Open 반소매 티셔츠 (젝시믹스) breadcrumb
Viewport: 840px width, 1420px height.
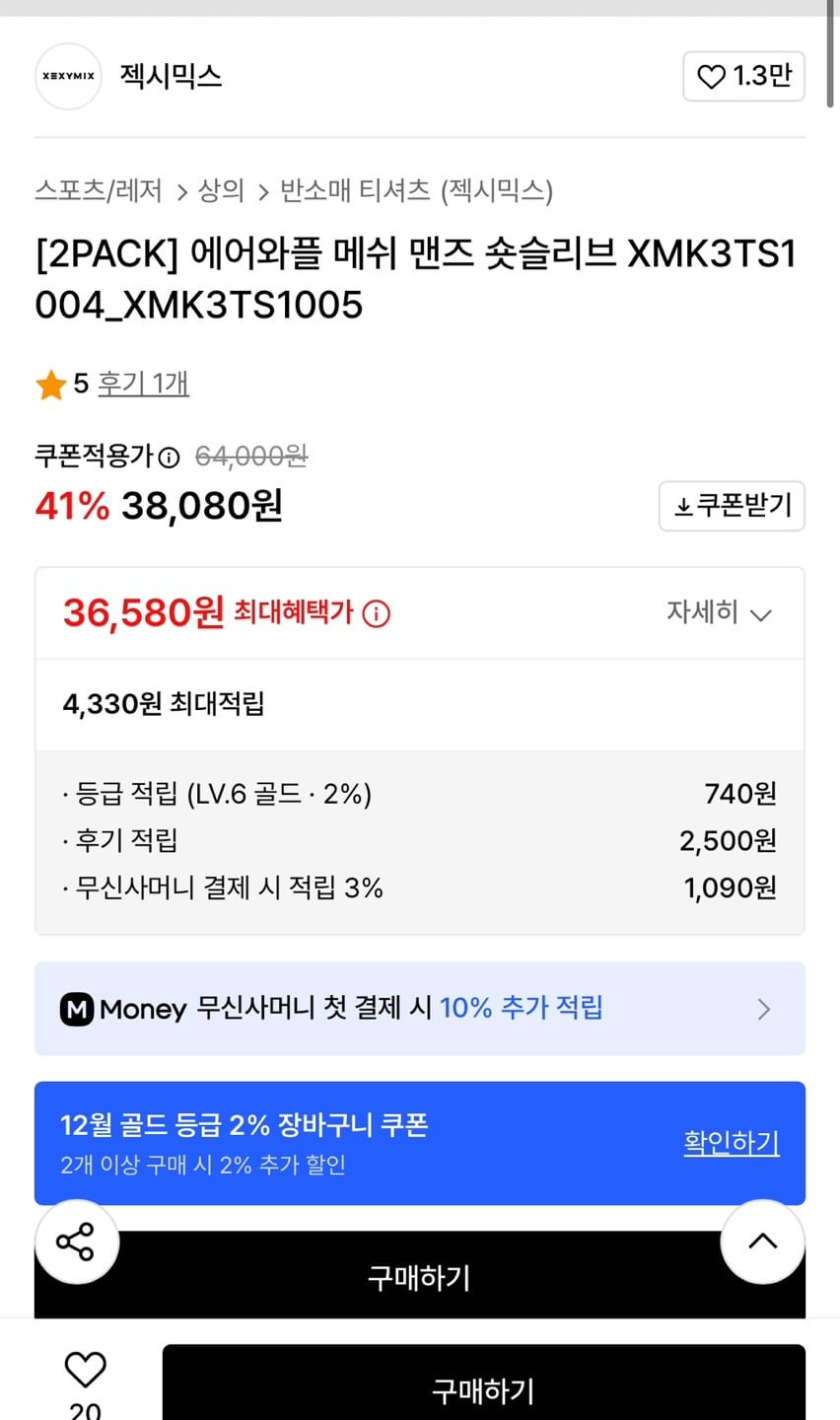click(x=416, y=190)
